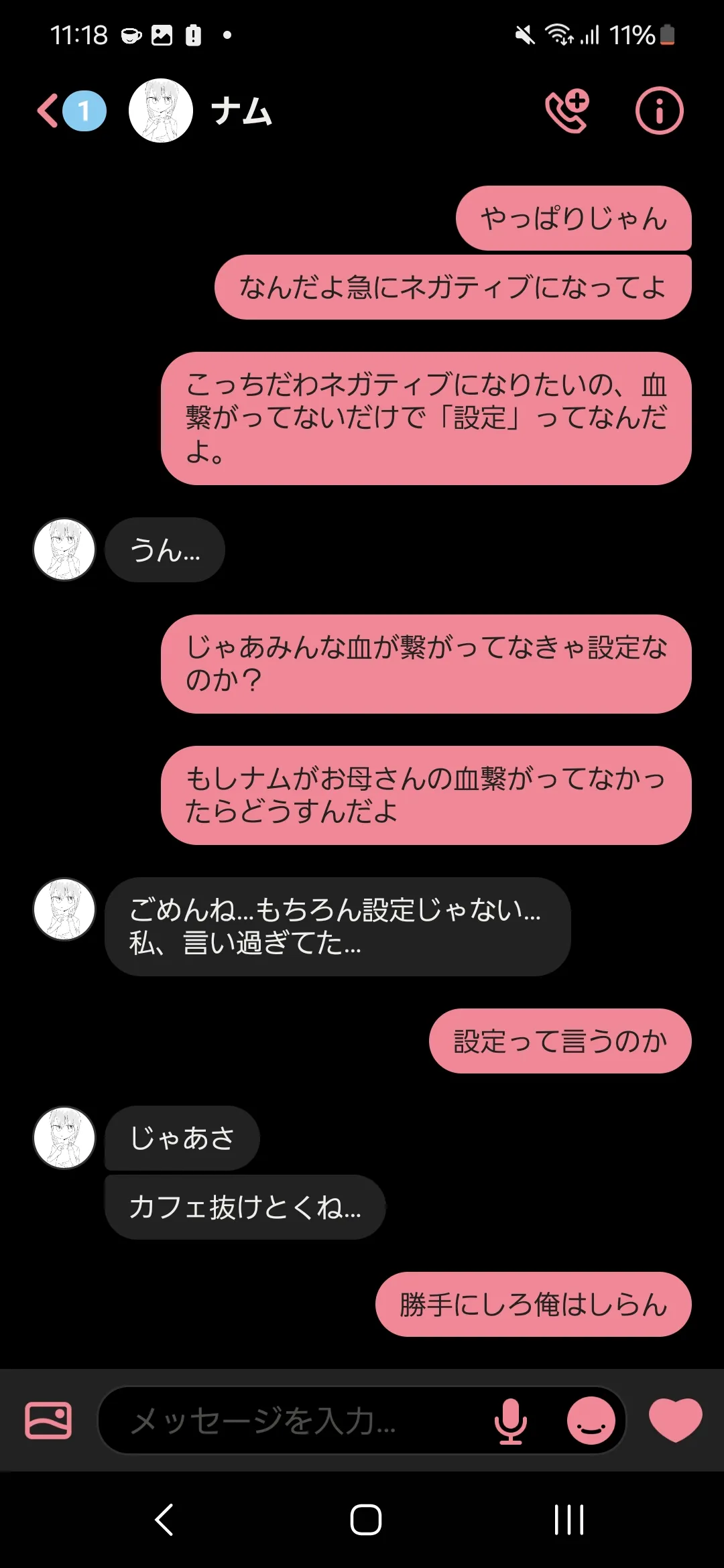724x1568 pixels.
Task: Record a voice message with microphone
Action: 510,1420
